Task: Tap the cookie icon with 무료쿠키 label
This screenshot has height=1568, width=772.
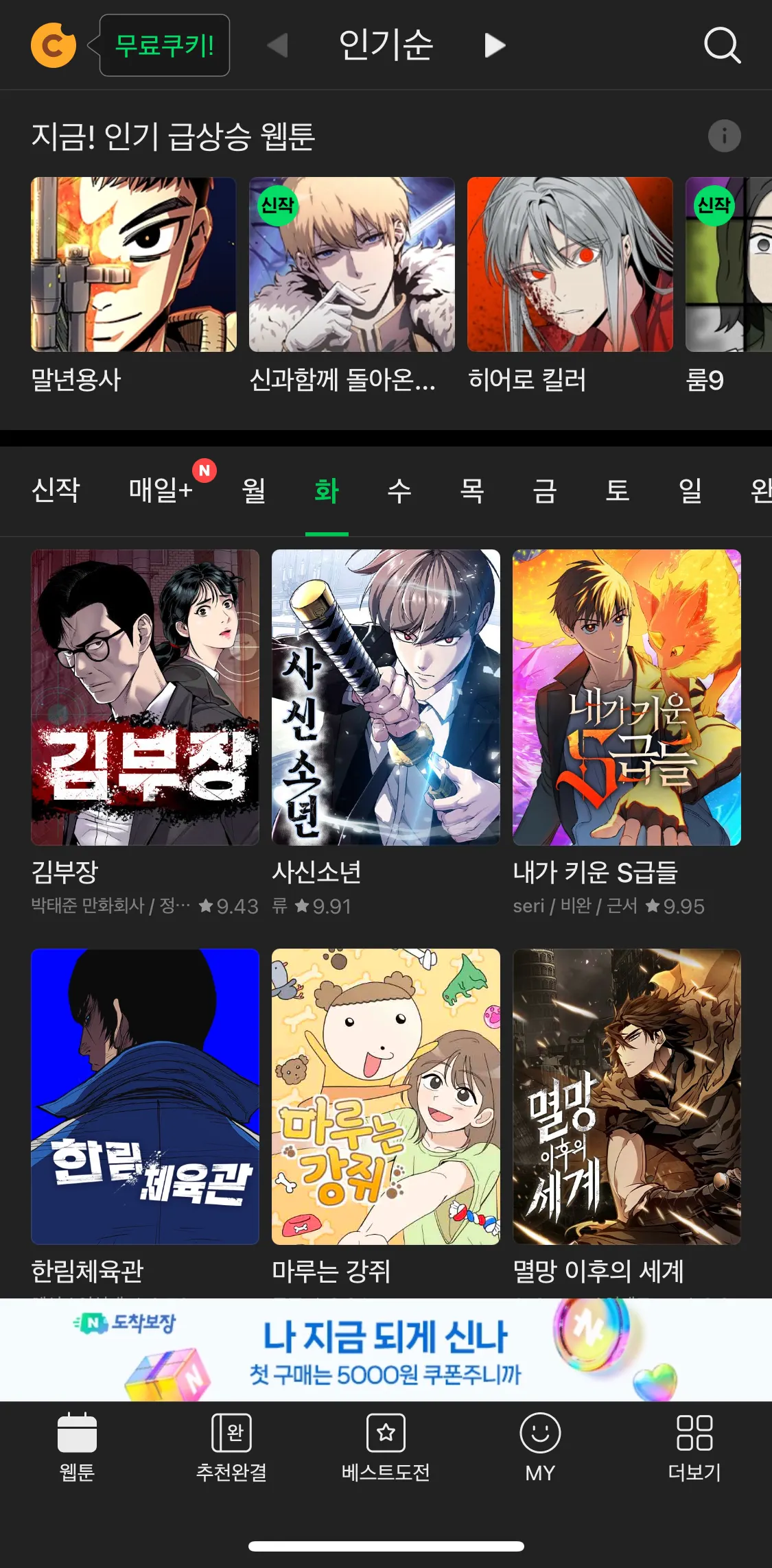Action: 54,45
